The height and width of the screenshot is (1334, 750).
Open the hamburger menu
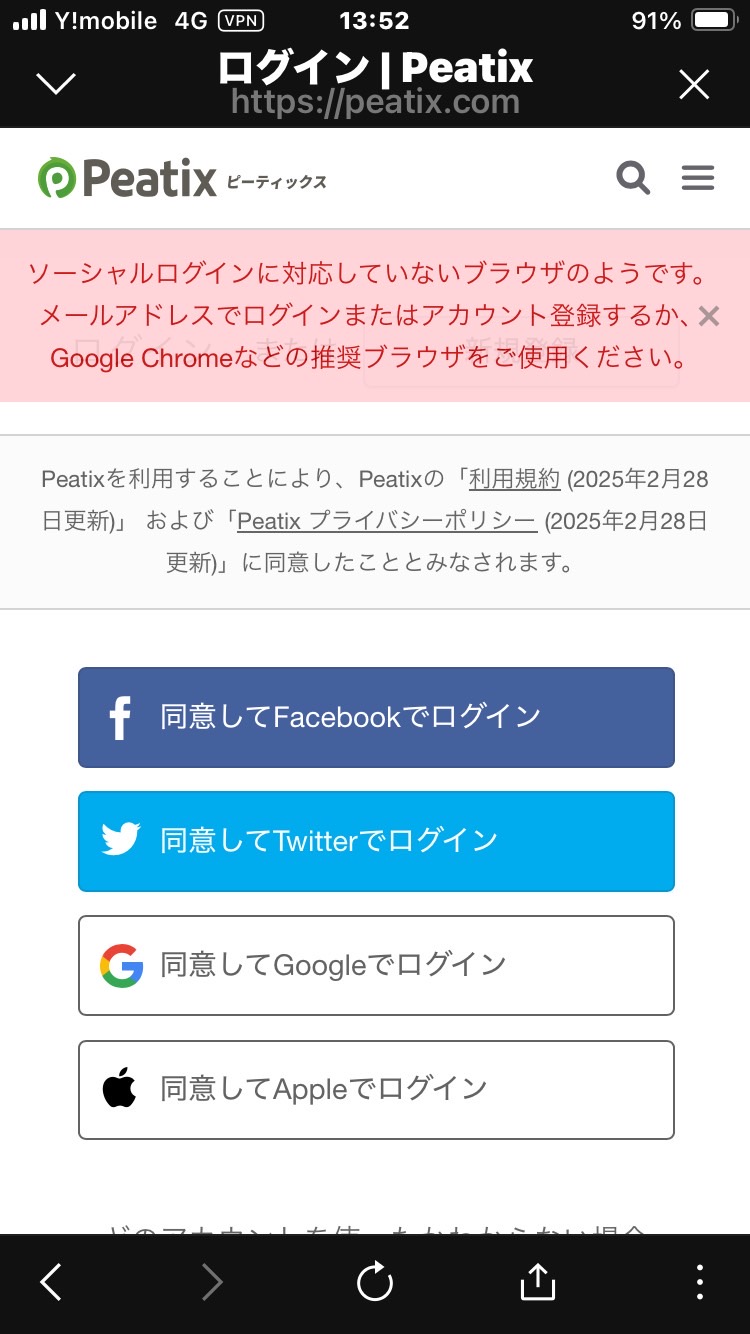(x=698, y=179)
